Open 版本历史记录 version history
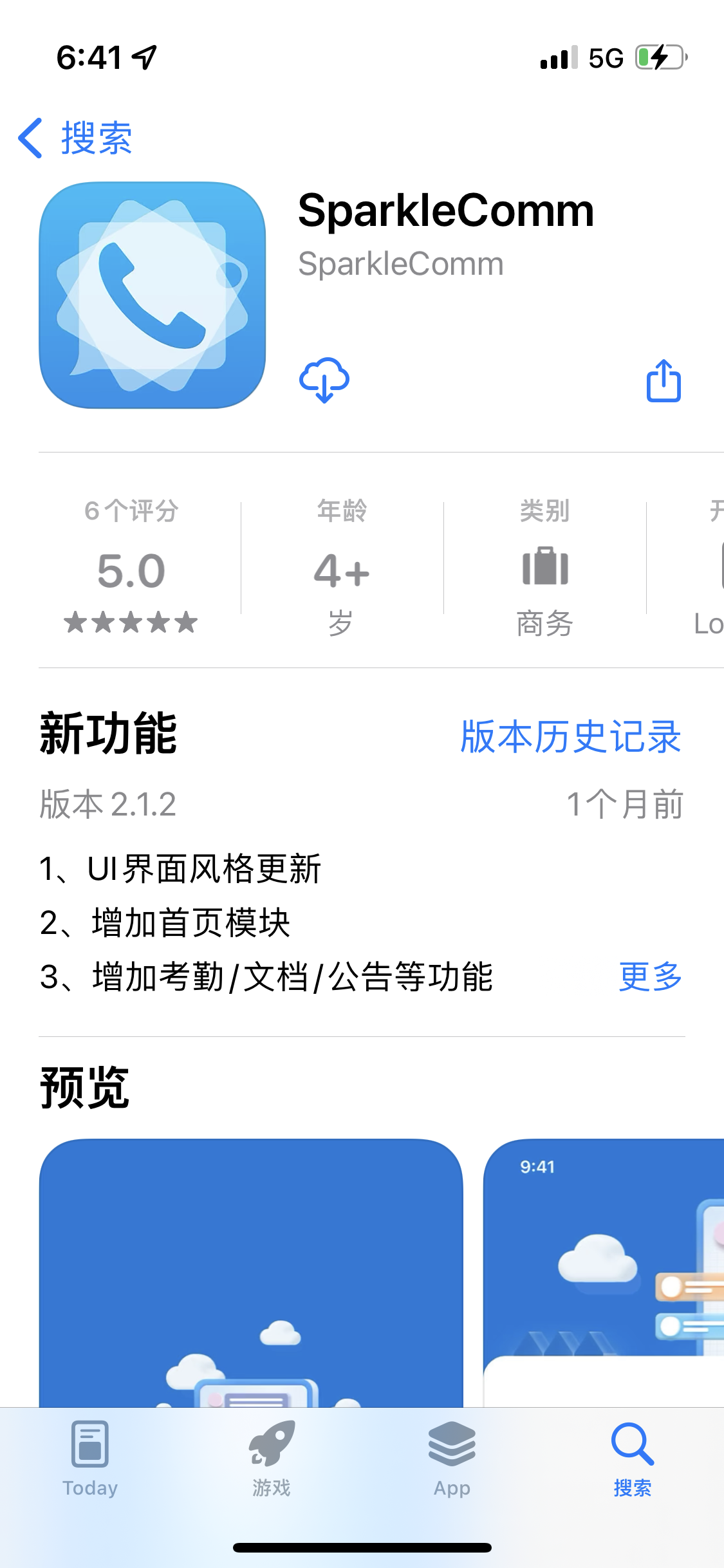The height and width of the screenshot is (1568, 724). [570, 736]
